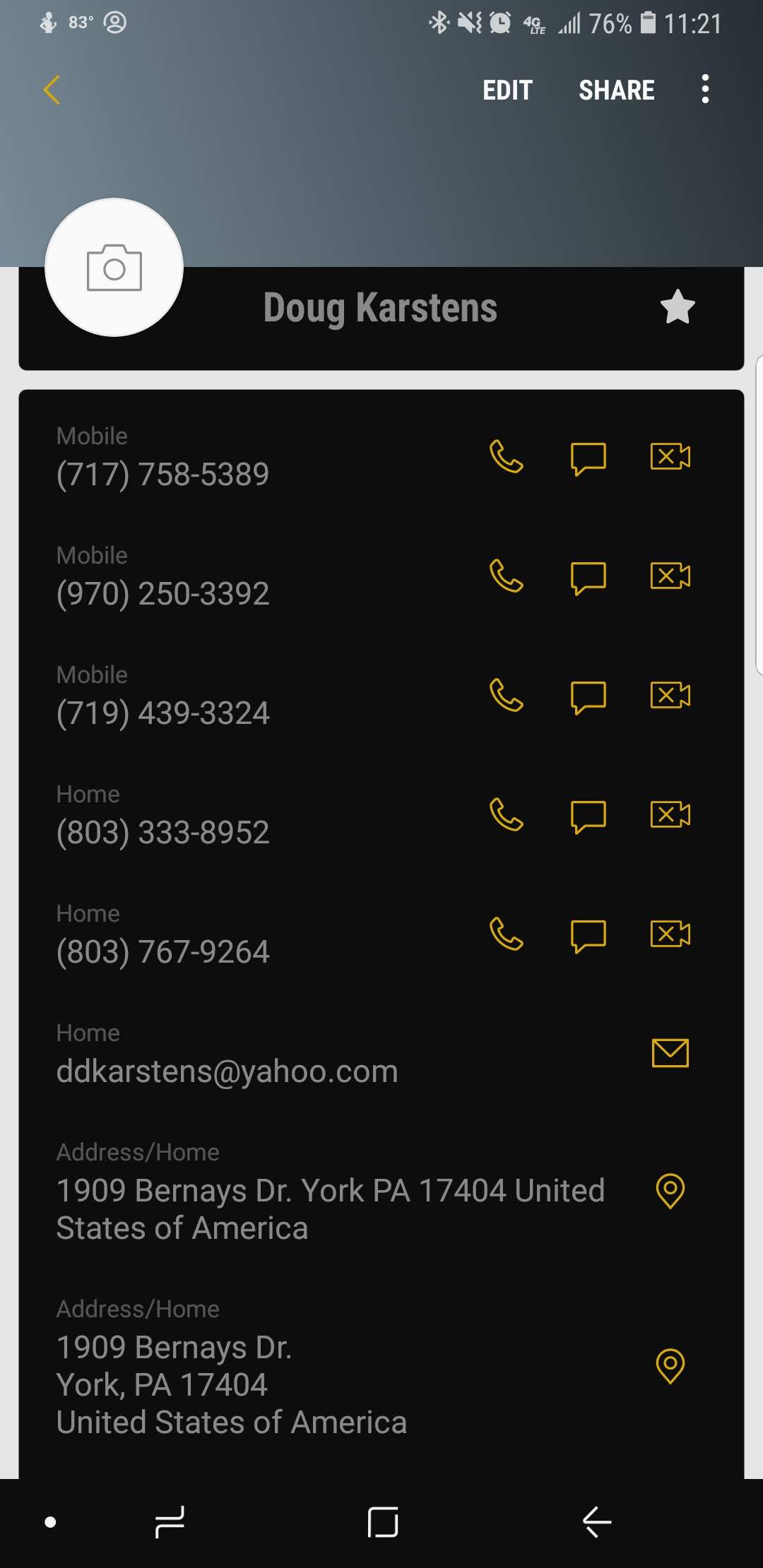Screen dimensions: 763x1568
Task: Open recent apps from the navigation bar
Action: pyautogui.click(x=170, y=1521)
